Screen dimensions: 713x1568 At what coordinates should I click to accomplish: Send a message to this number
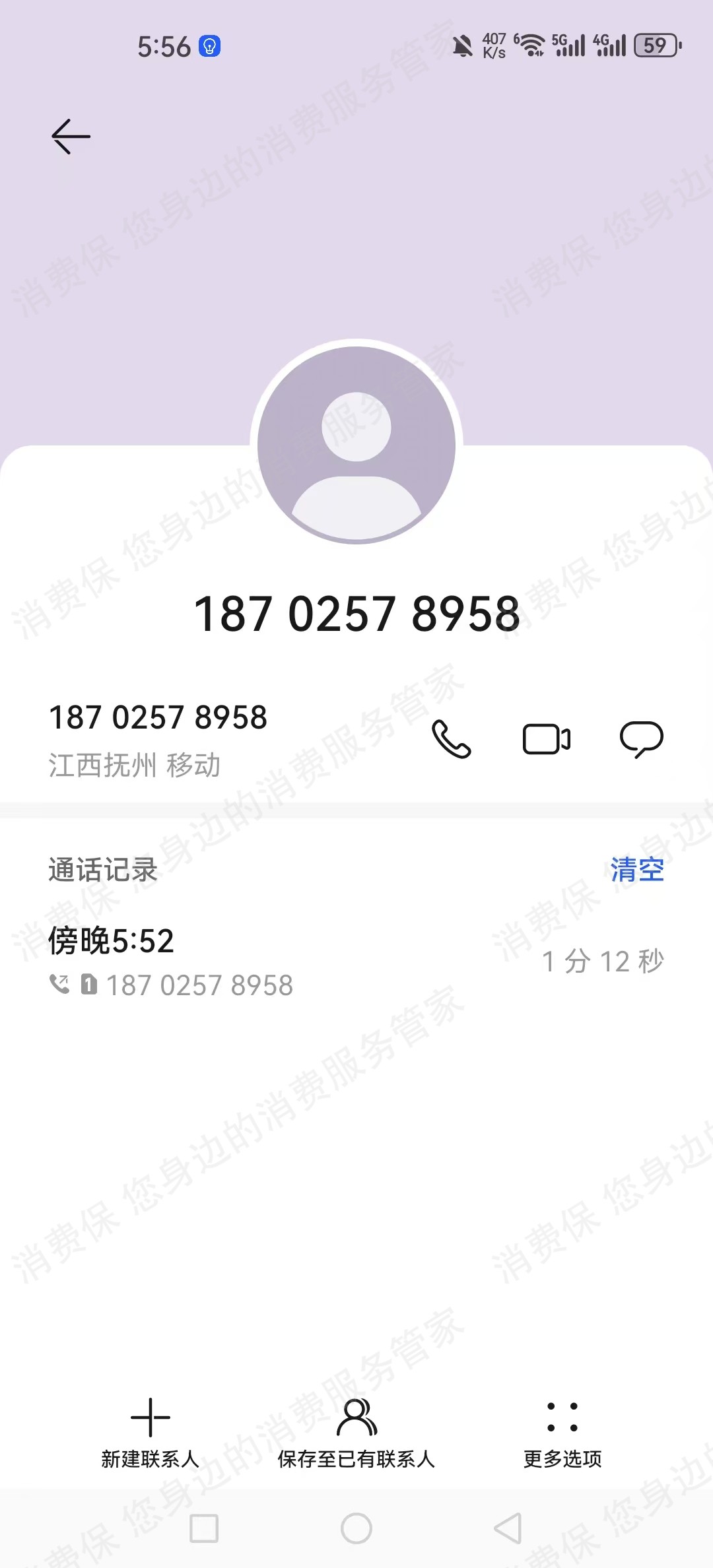[641, 738]
